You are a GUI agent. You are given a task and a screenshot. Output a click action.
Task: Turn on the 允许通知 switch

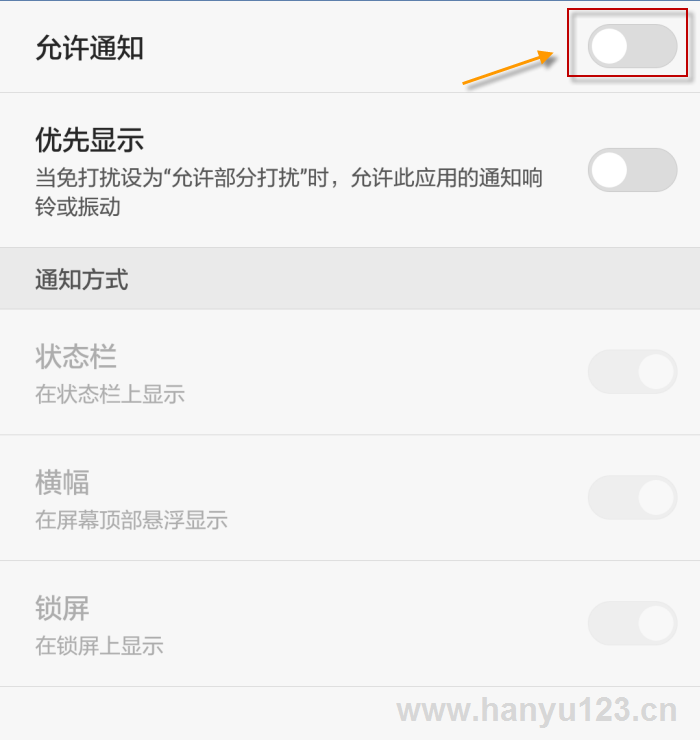click(x=632, y=46)
